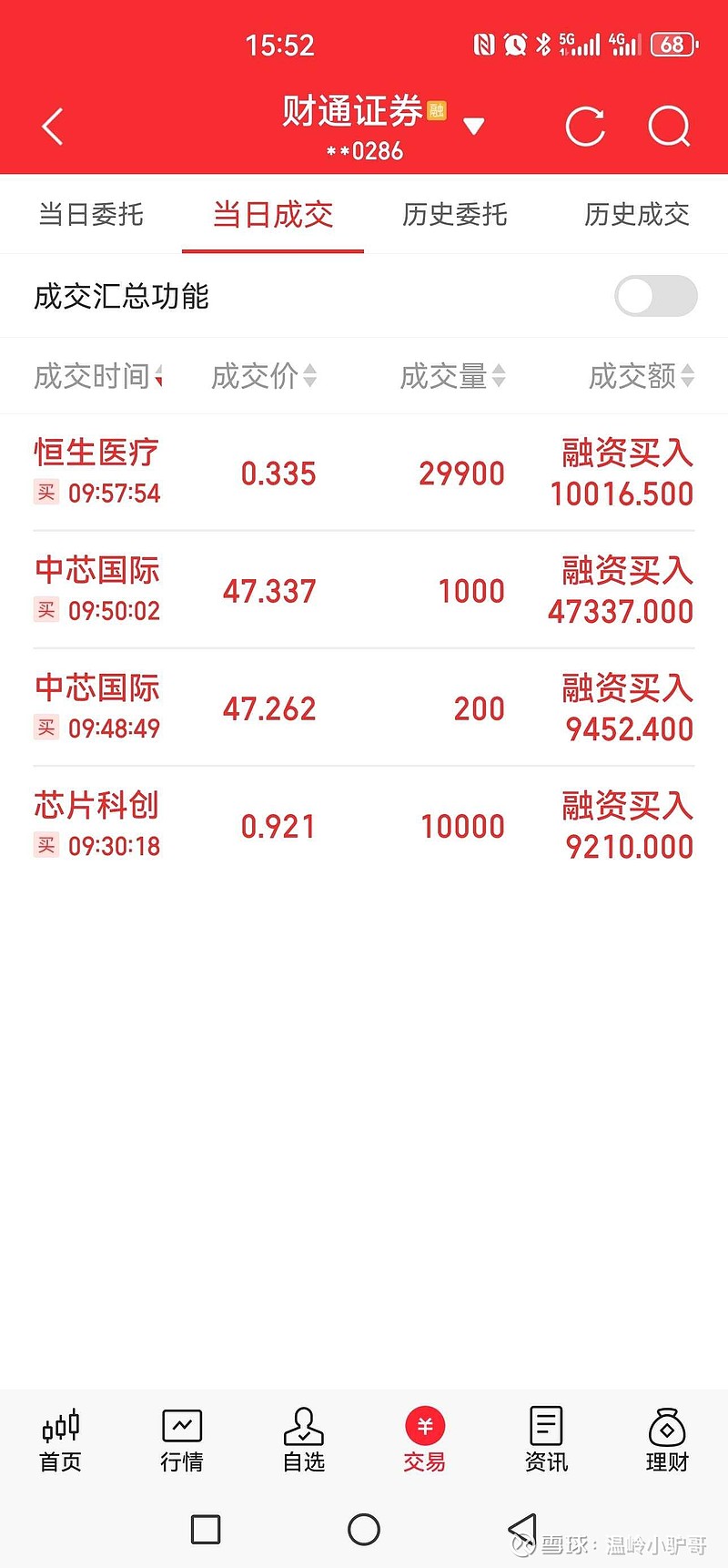Sort by 成交额 column
Screen dimensions: 728x1568
click(642, 375)
